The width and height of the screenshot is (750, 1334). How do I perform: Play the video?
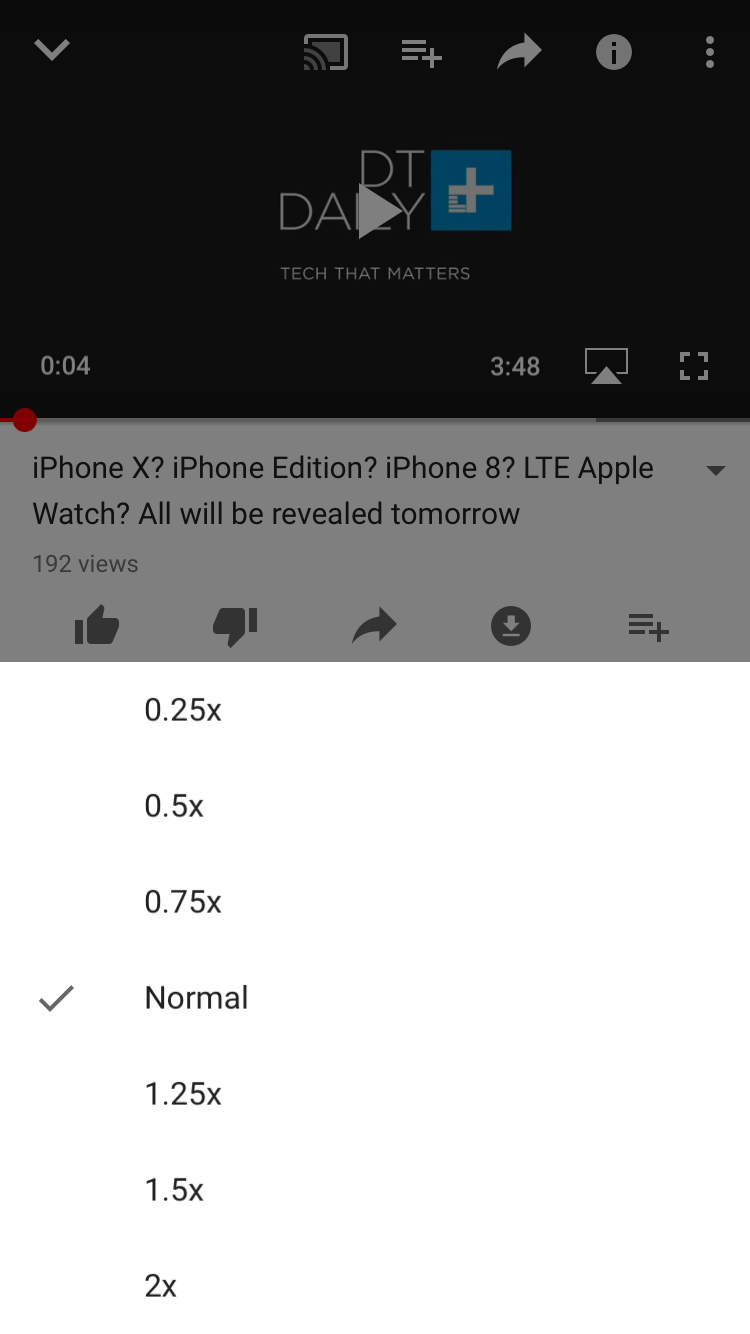[x=378, y=212]
